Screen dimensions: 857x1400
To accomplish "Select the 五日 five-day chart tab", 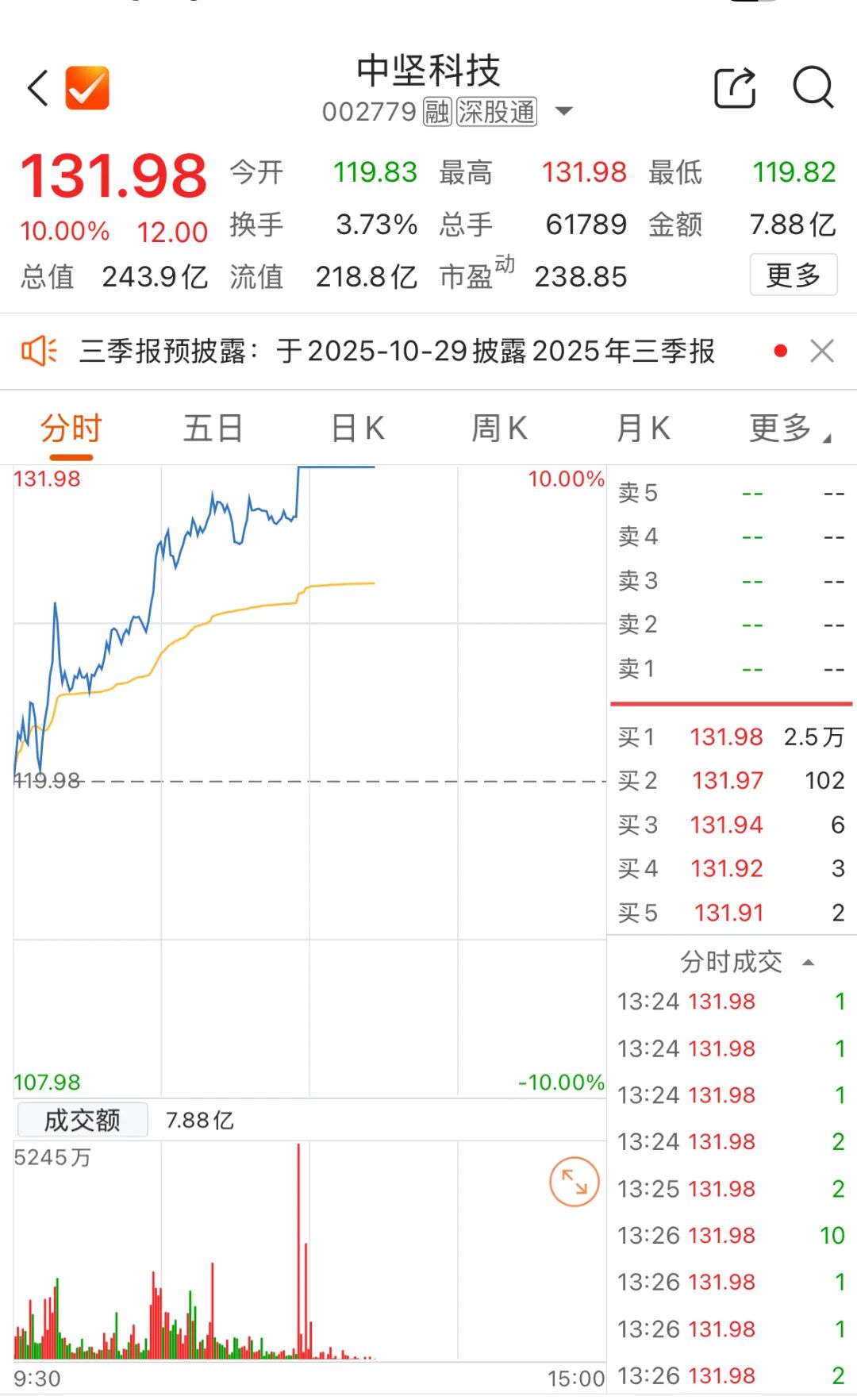I will 212,427.
